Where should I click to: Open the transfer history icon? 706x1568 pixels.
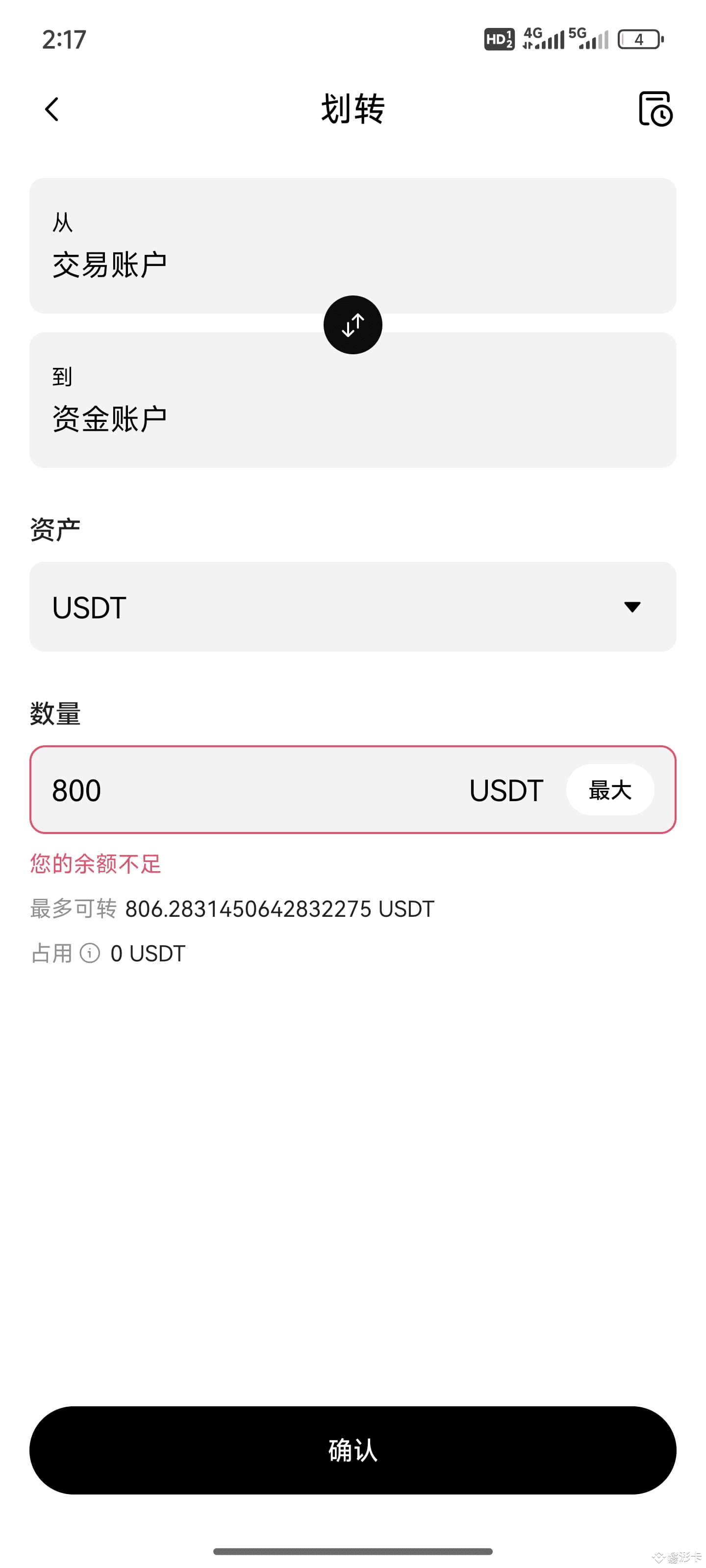[655, 110]
